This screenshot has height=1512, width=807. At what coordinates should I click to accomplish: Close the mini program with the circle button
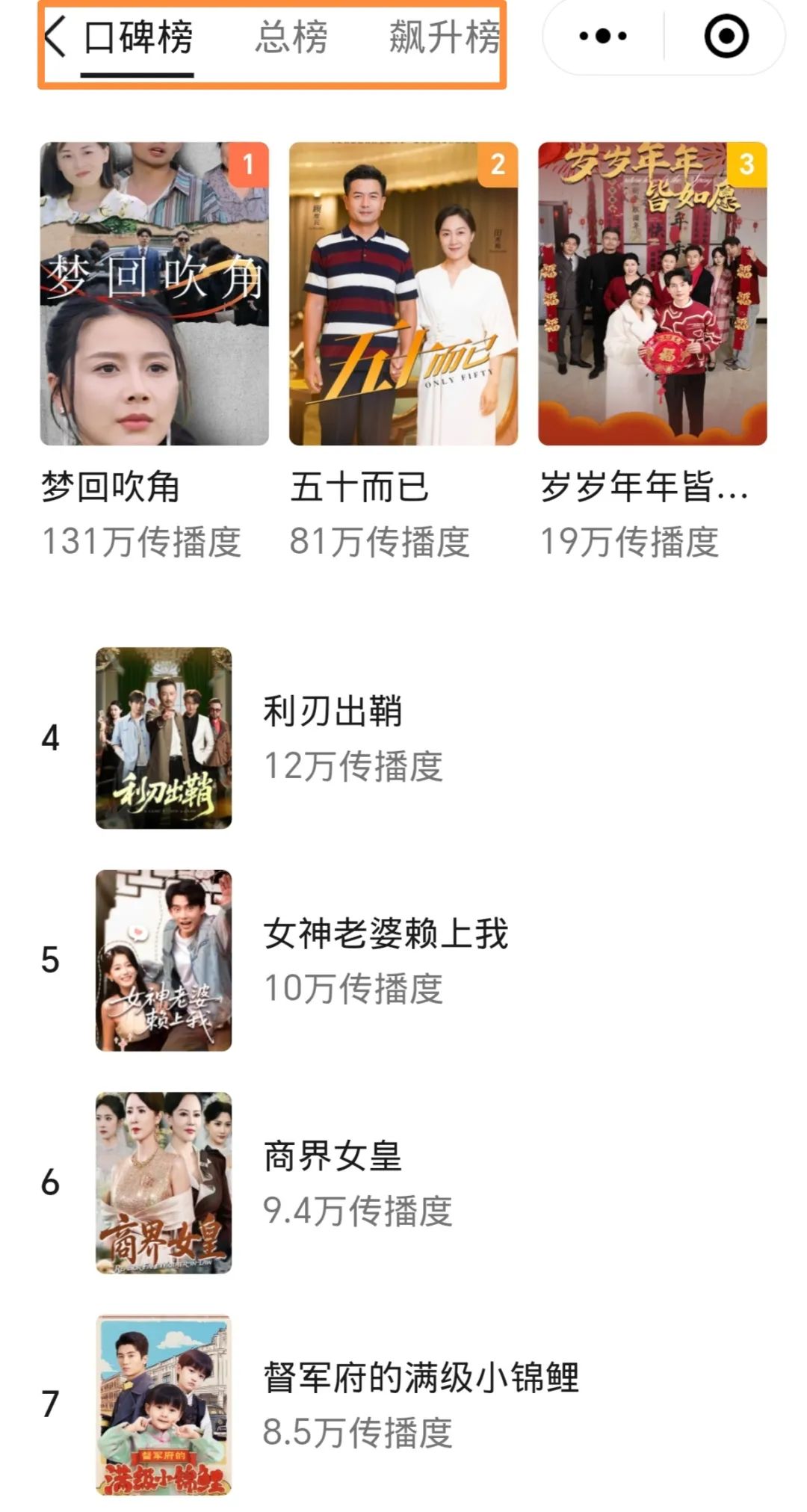[726, 36]
